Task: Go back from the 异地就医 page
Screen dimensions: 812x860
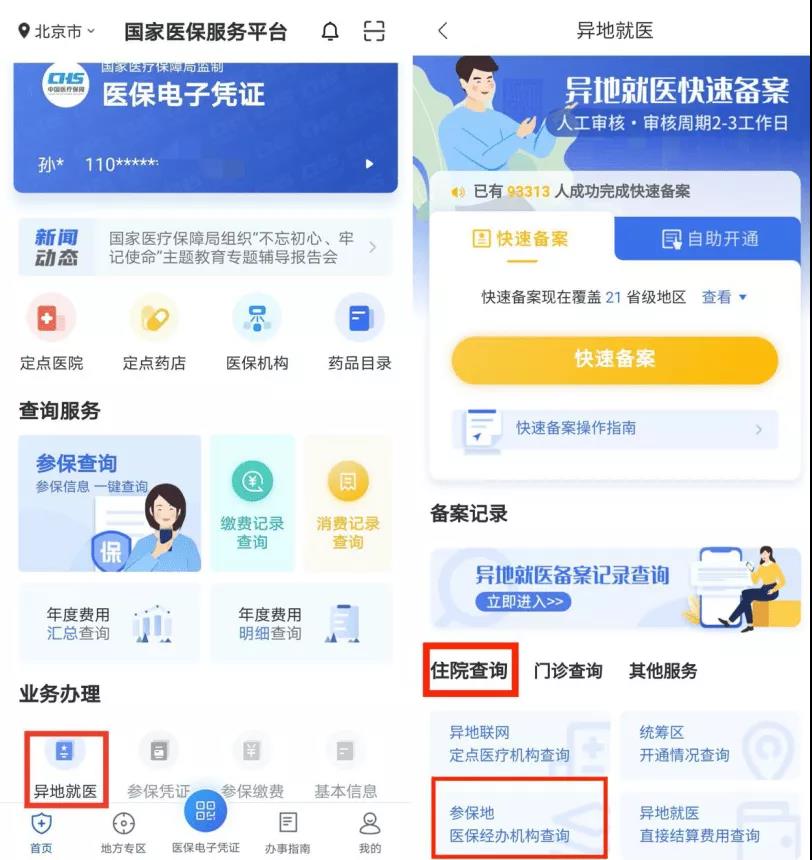Action: (x=443, y=31)
